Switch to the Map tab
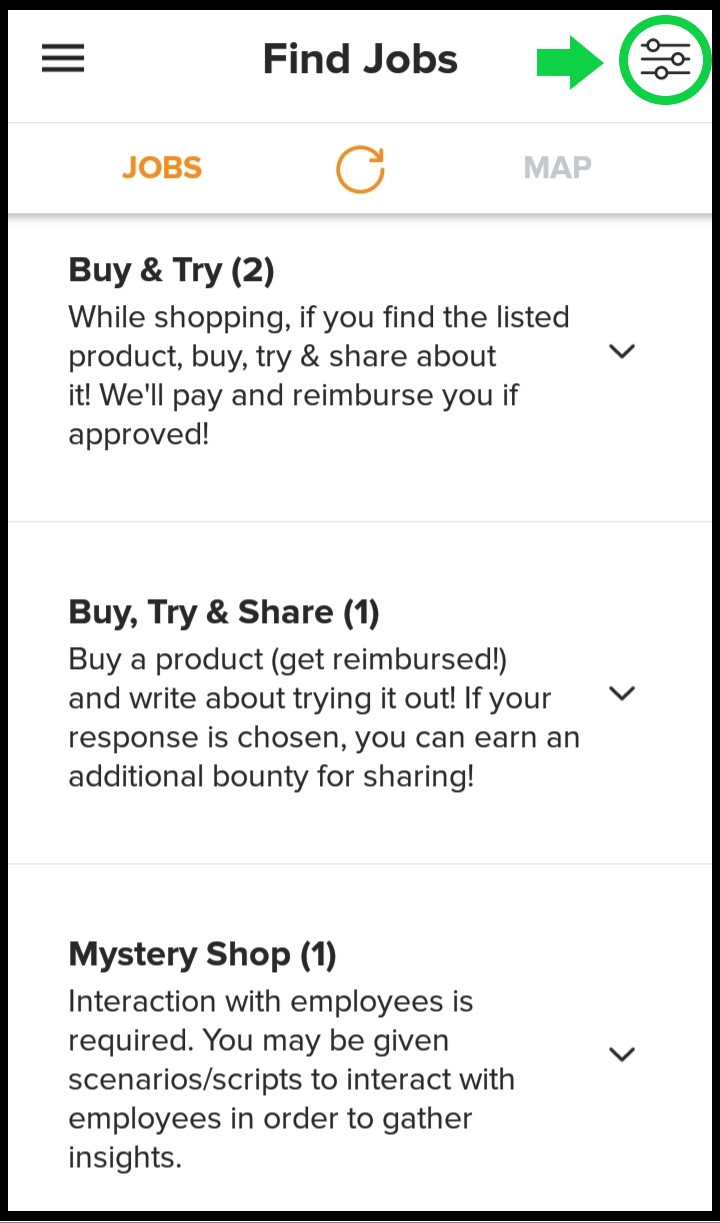The height and width of the screenshot is (1223, 720). coord(558,168)
